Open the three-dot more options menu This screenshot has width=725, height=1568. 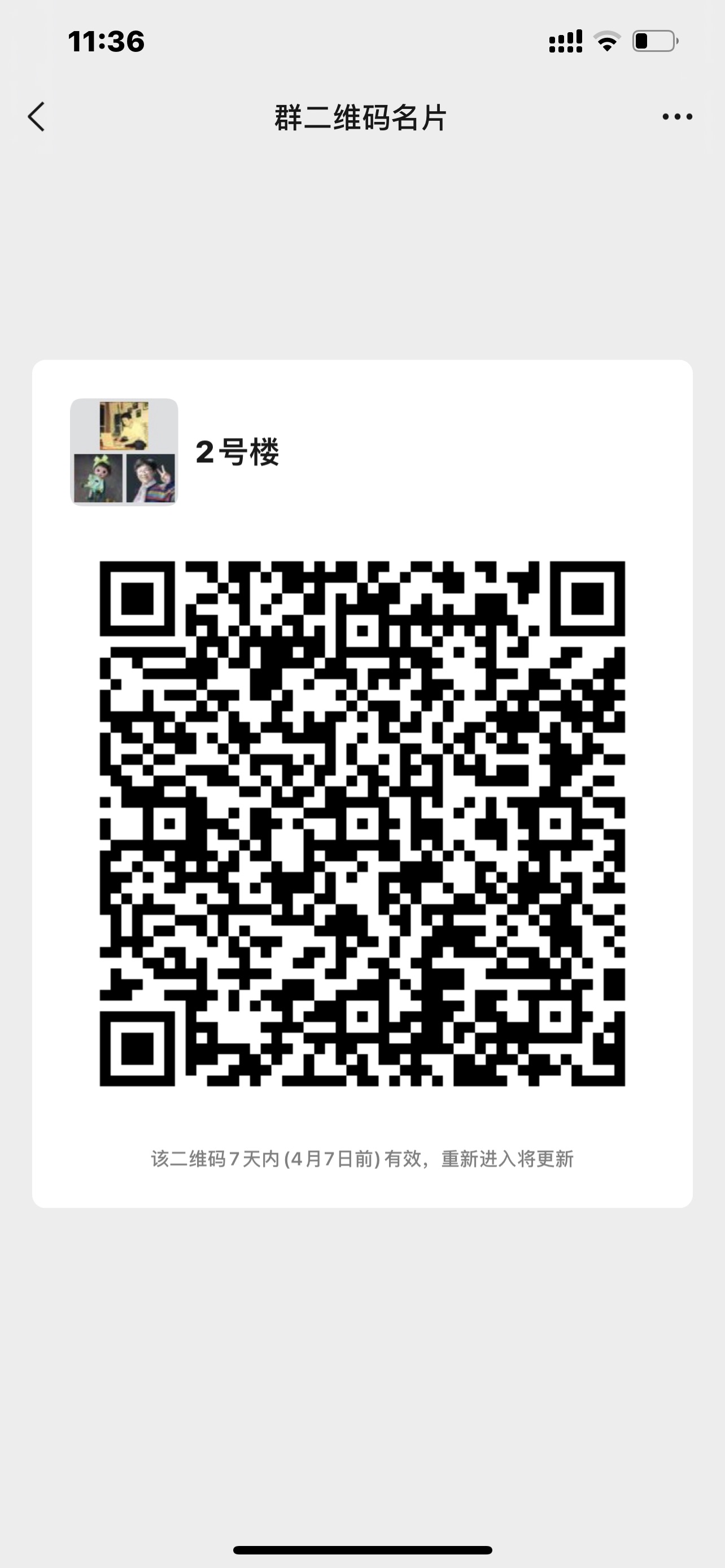[x=677, y=117]
